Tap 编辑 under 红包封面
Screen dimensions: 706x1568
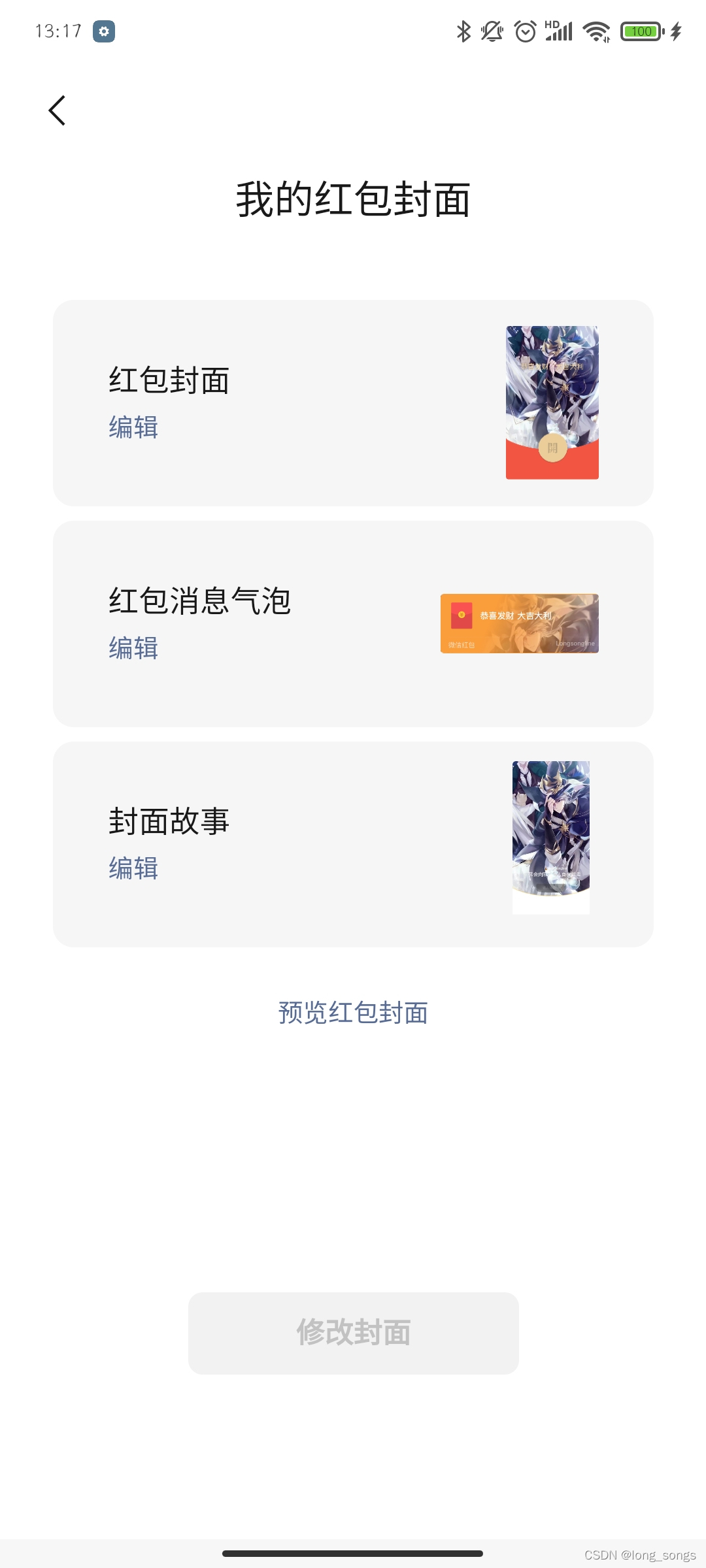point(133,427)
